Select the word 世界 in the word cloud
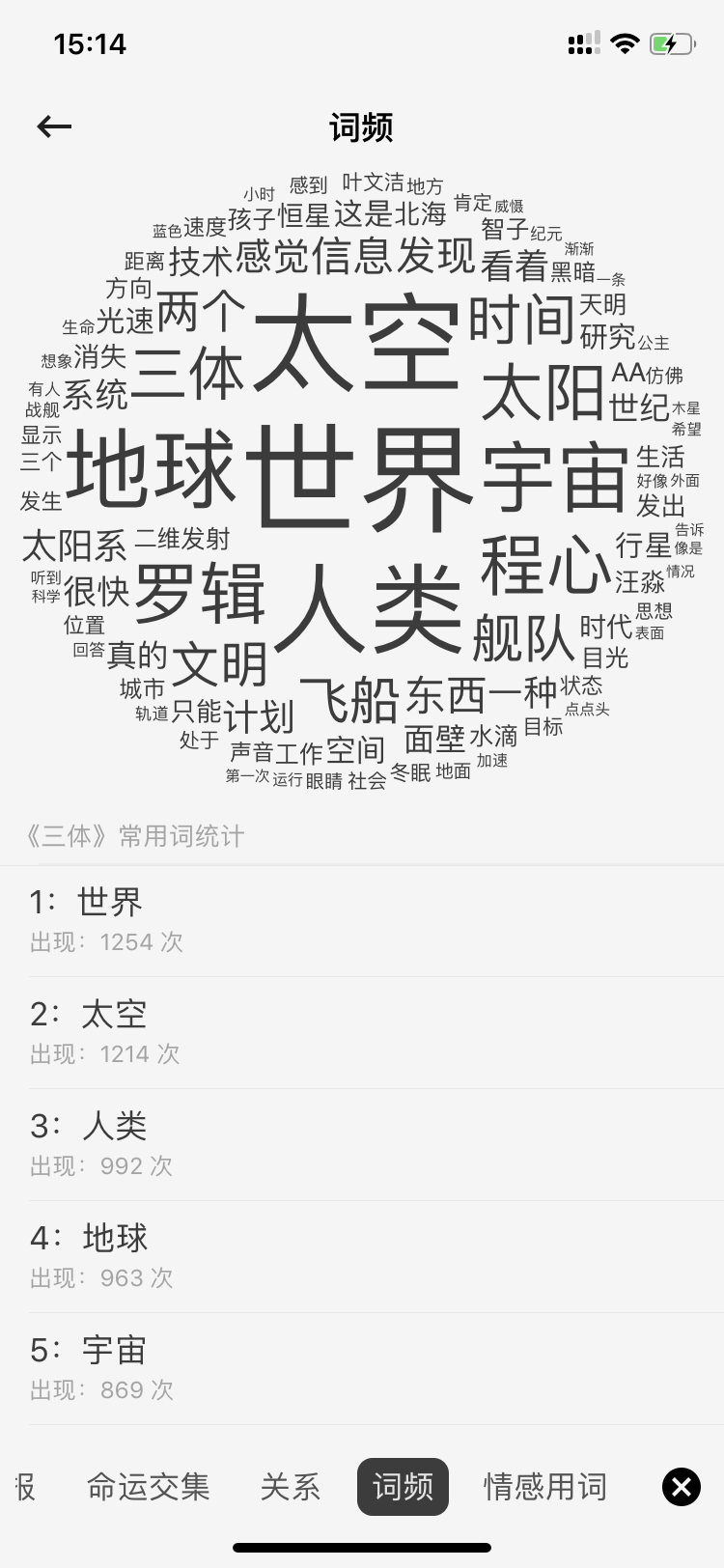Image resolution: width=724 pixels, height=1568 pixels. coord(357,470)
